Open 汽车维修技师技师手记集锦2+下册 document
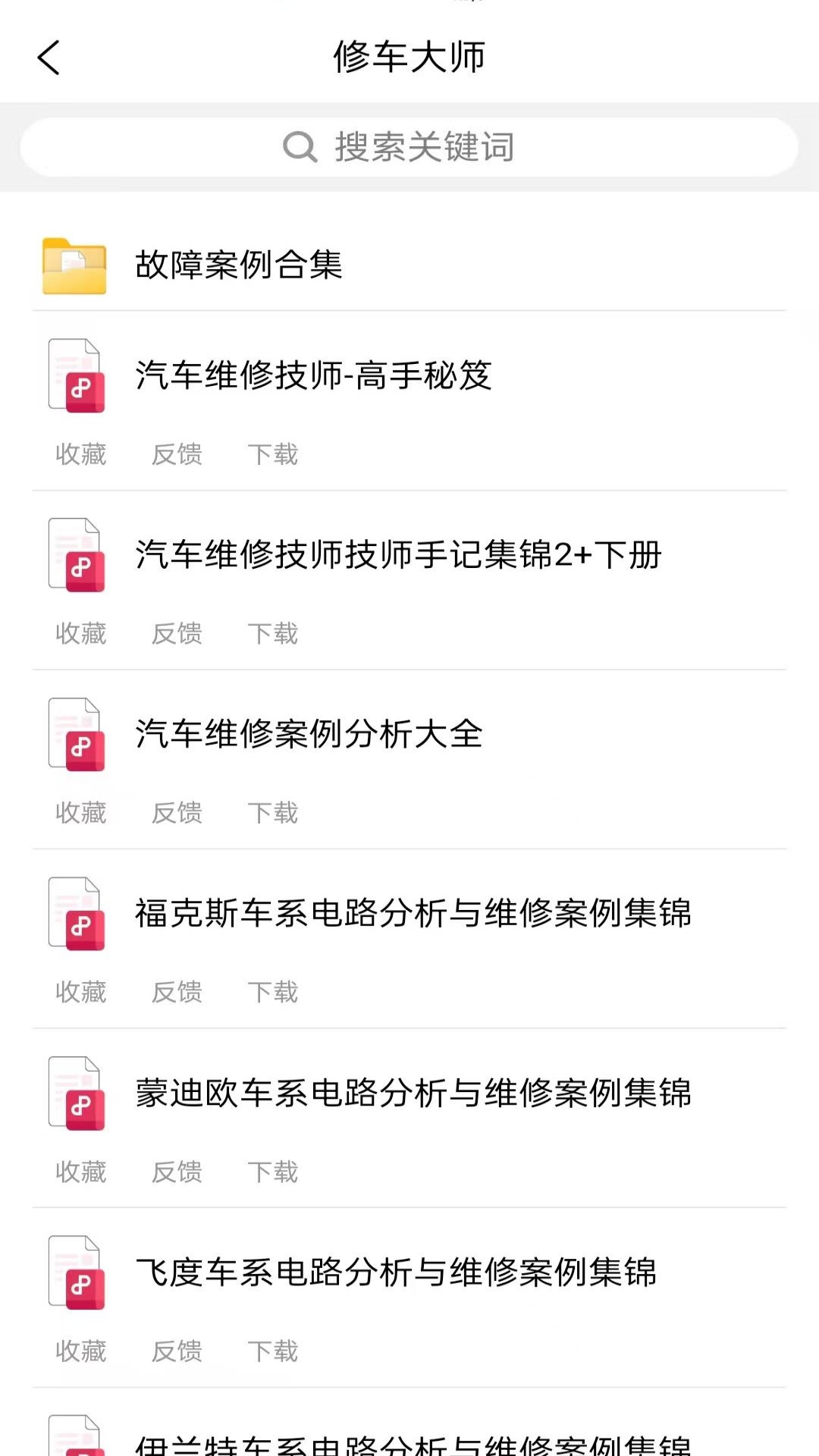 [400, 556]
